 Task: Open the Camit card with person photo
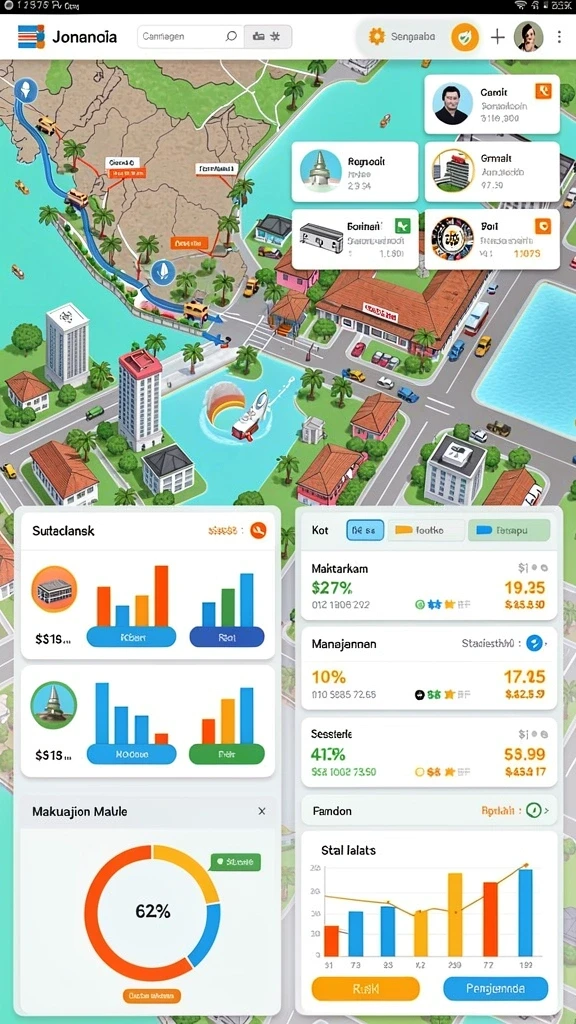coord(492,104)
